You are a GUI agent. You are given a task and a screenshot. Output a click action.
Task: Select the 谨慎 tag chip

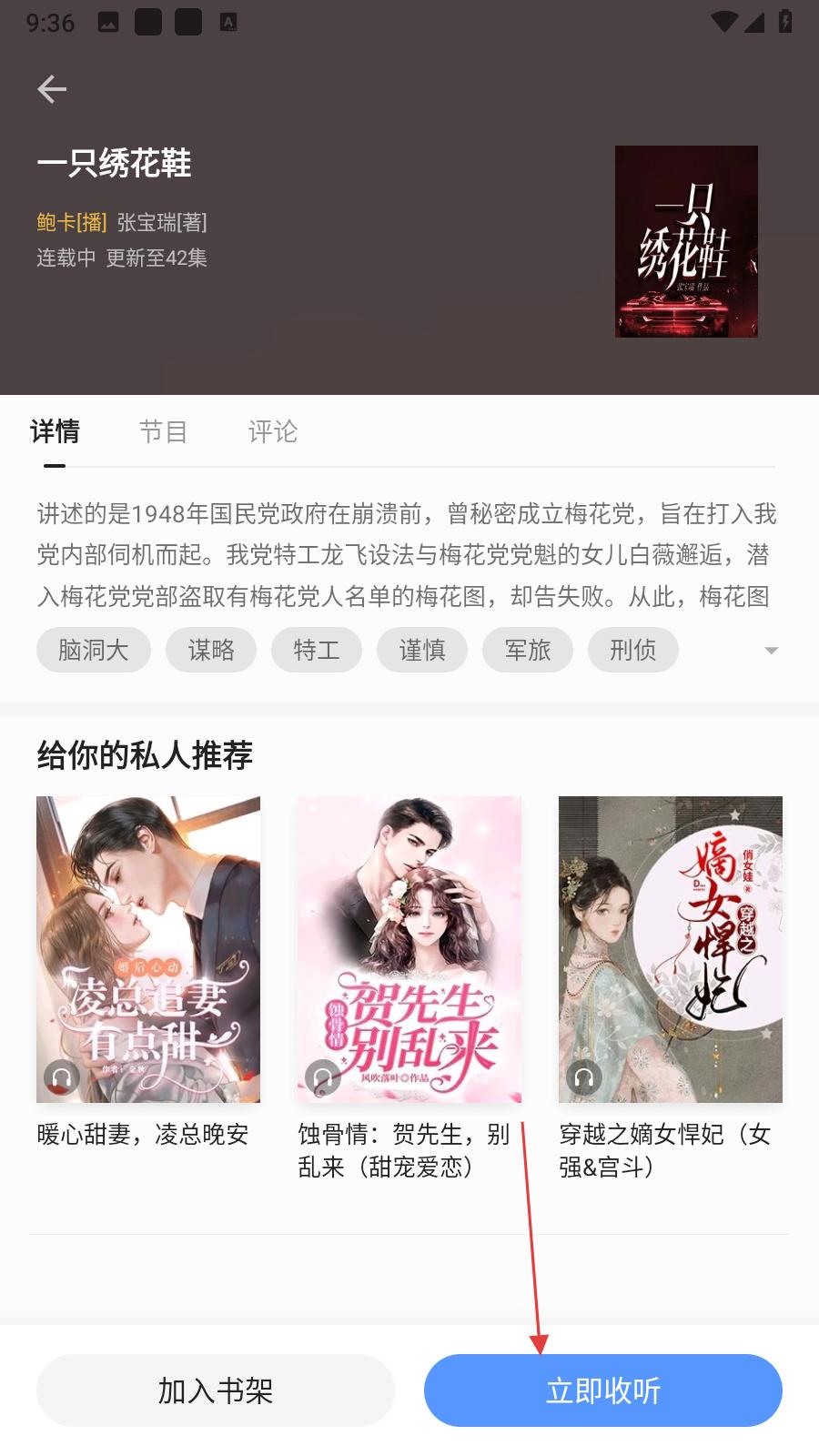422,650
